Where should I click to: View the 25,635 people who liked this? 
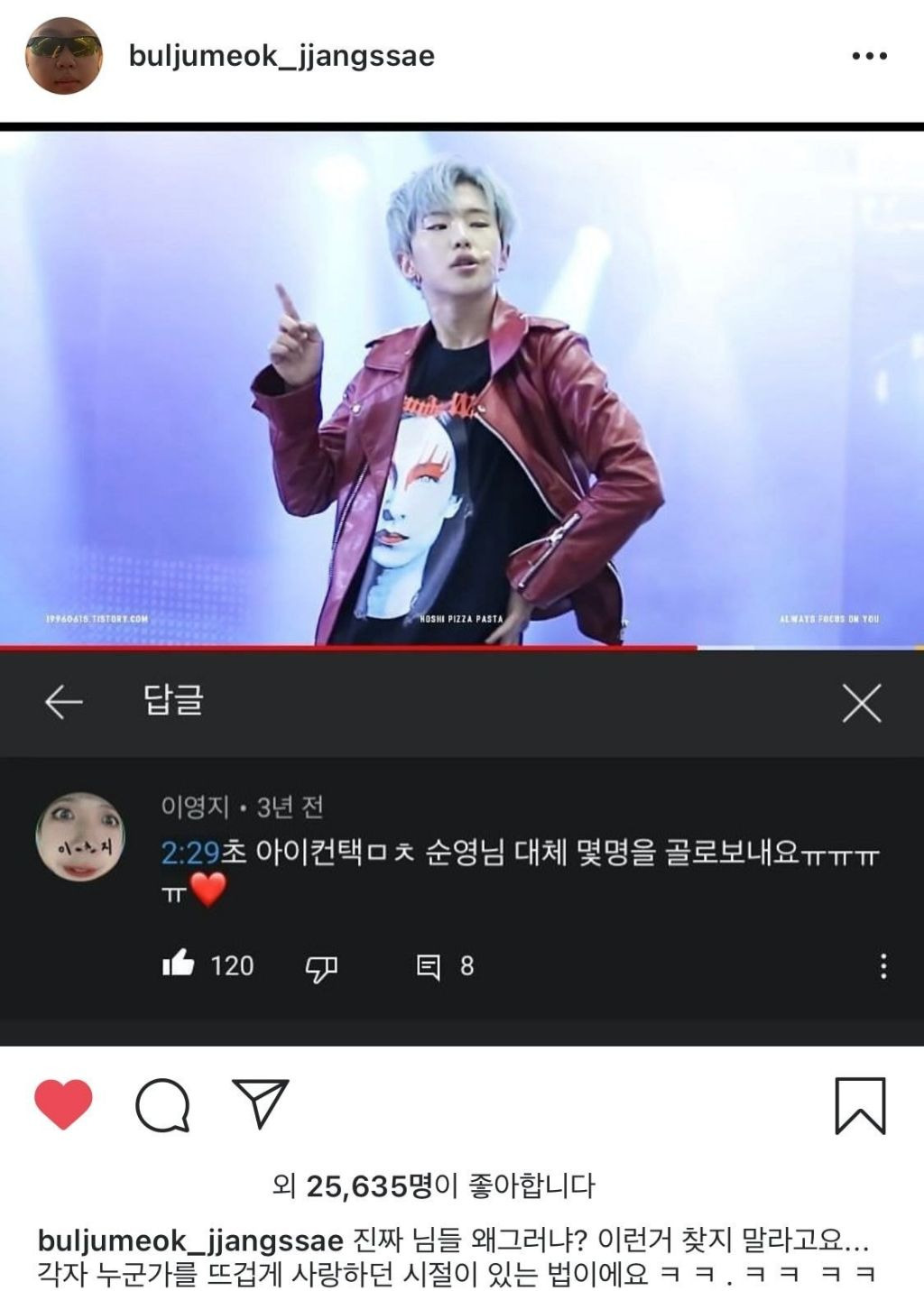433,1185
